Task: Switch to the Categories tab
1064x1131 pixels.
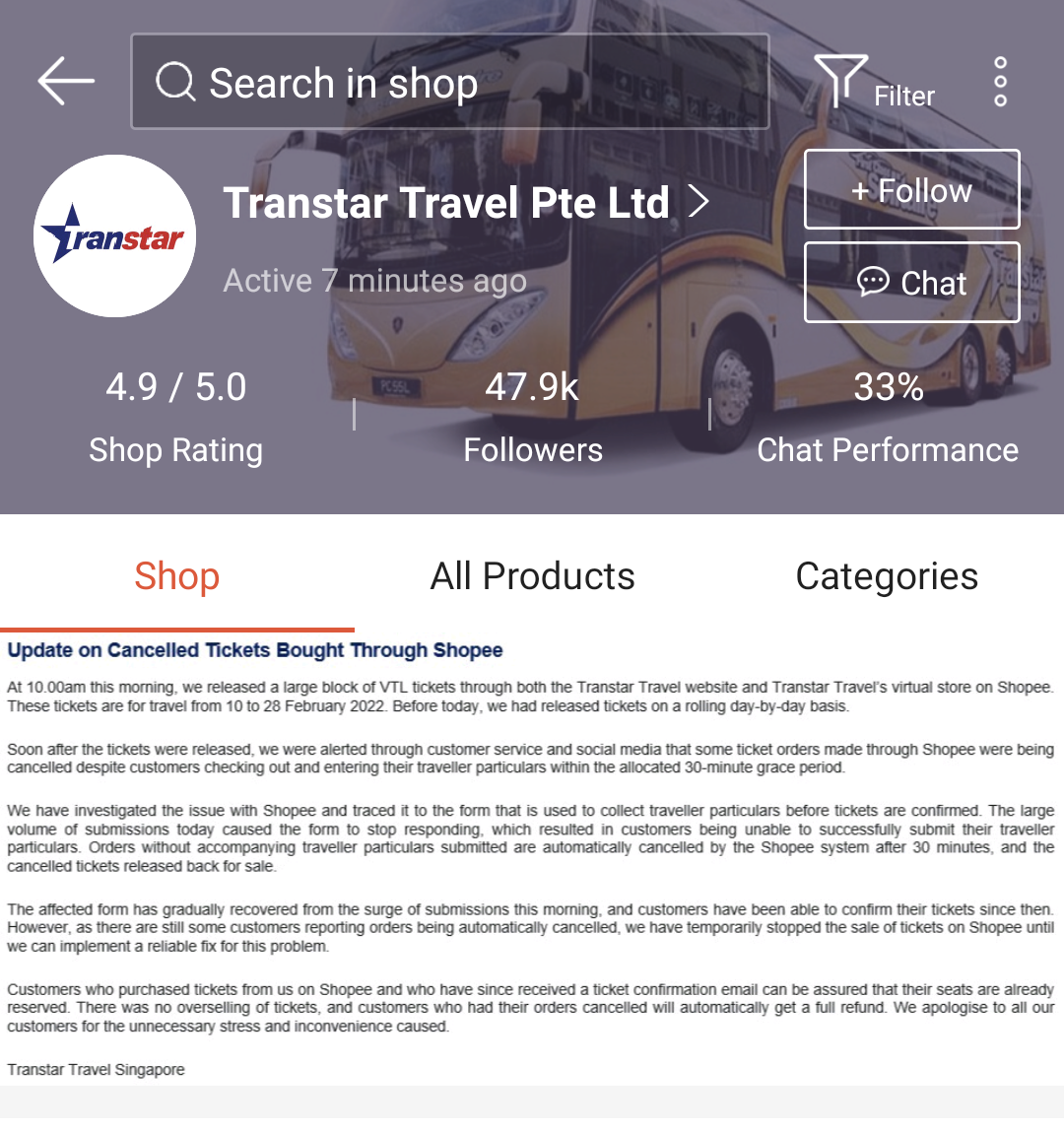Action: tap(887, 576)
